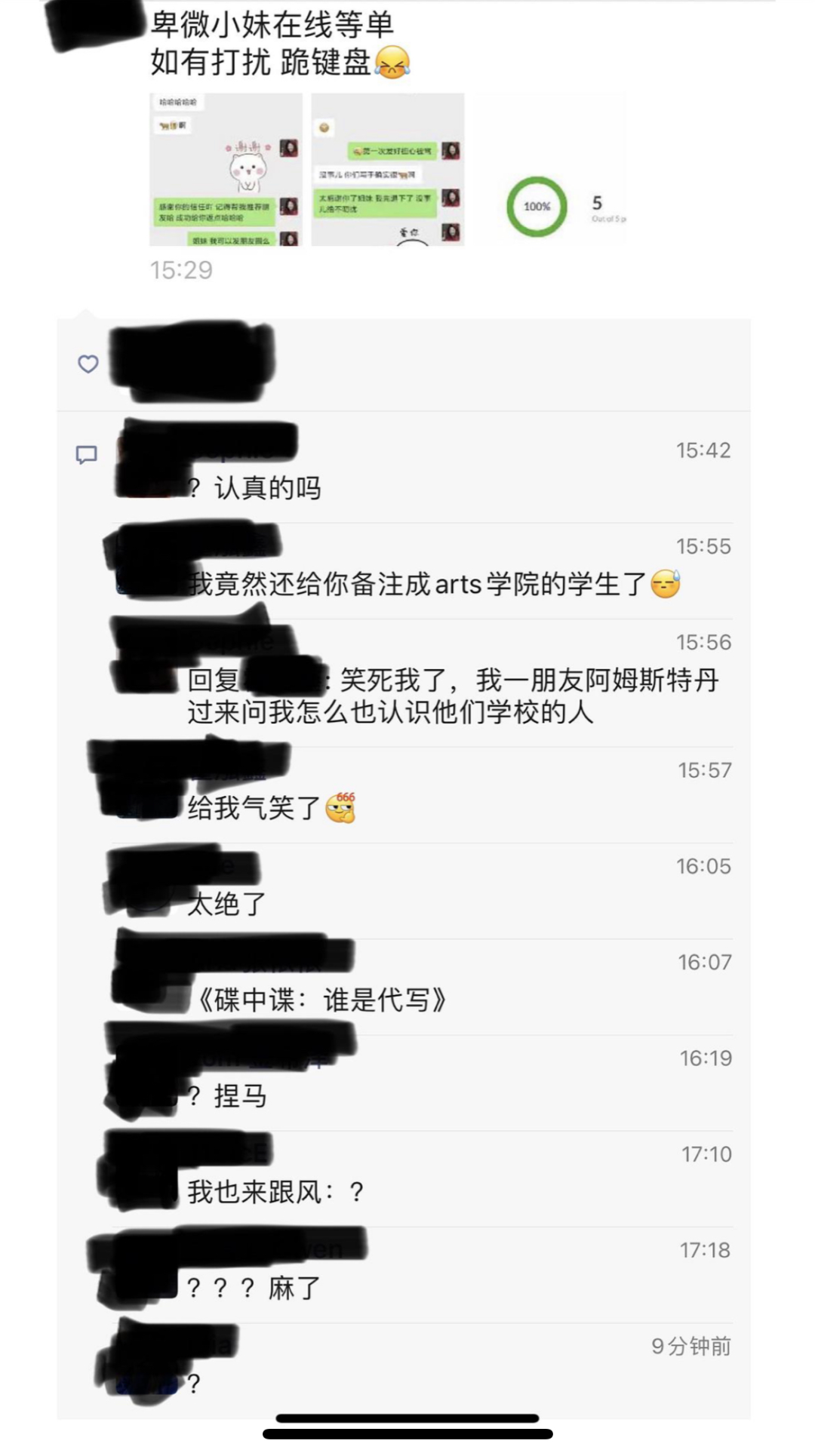Reply to the comment posted 9分钟前
815x1456 pixels.
click(195, 1384)
